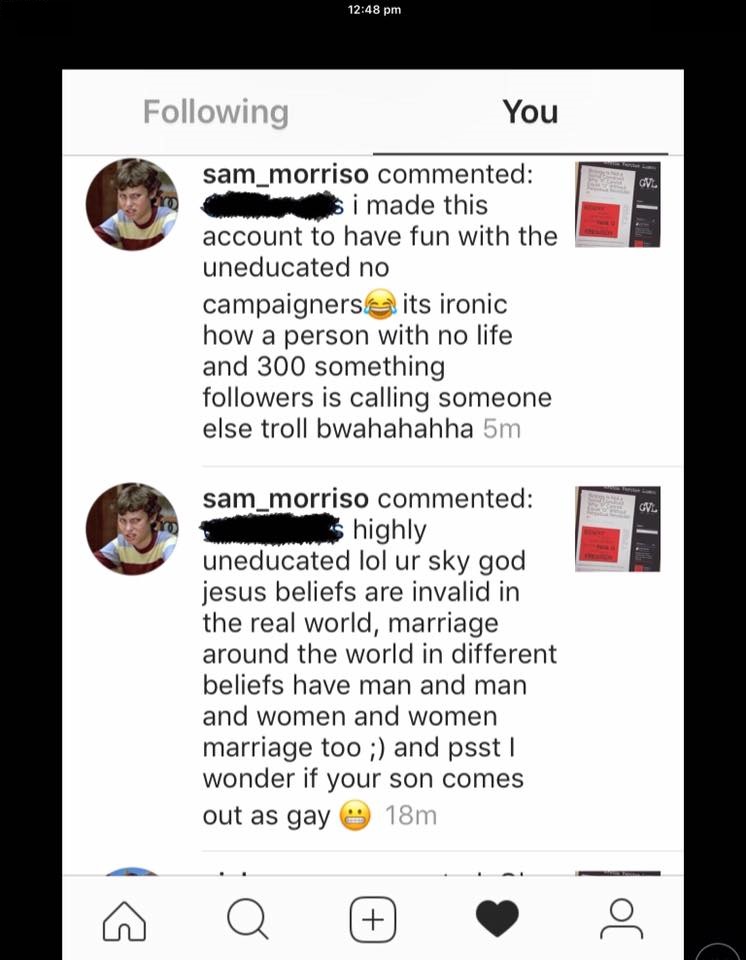Open the post thumbnail beside the 18m comment
The width and height of the screenshot is (746, 960).
[x=617, y=528]
